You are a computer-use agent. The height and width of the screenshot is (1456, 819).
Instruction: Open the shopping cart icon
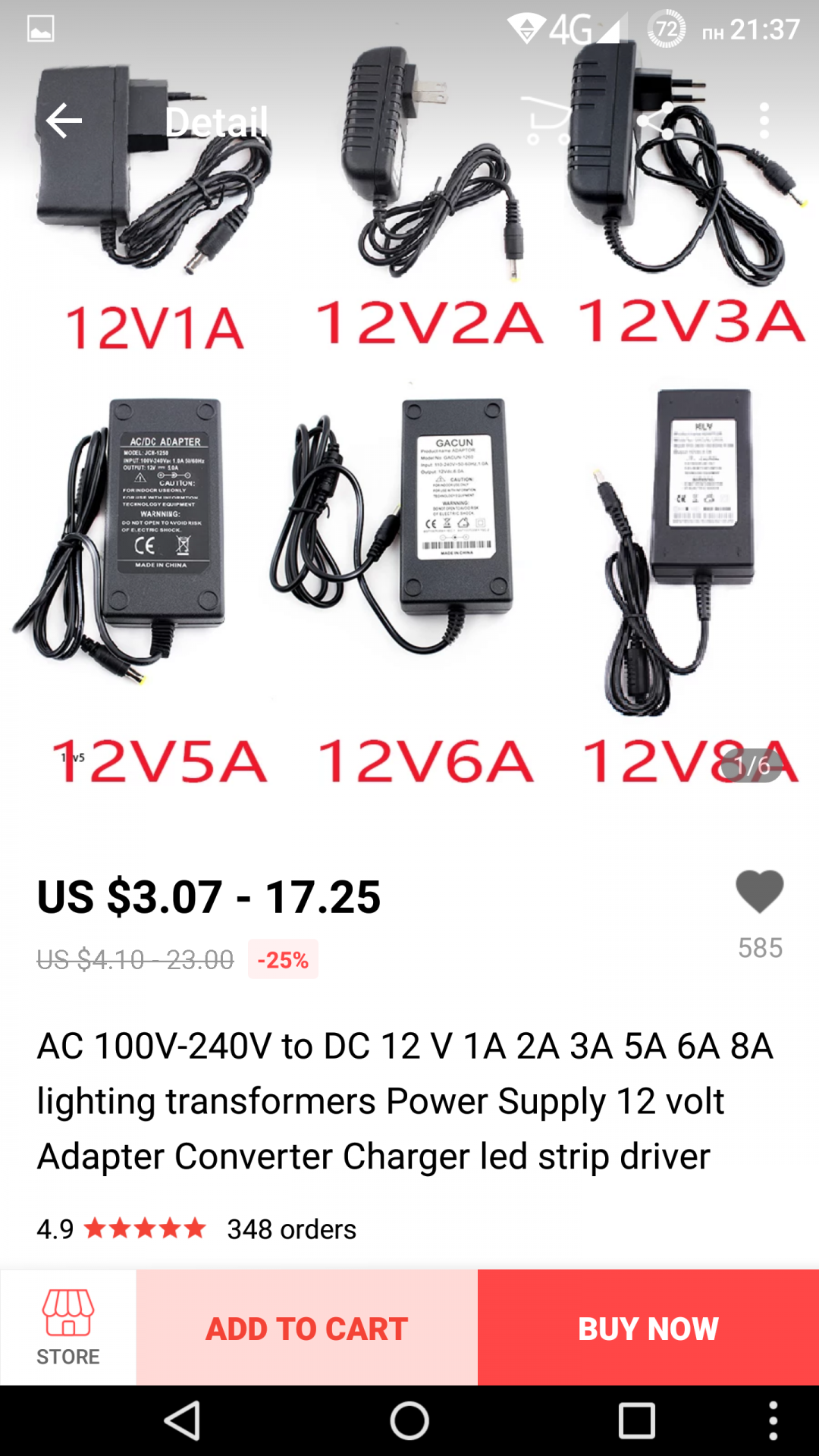(x=549, y=121)
